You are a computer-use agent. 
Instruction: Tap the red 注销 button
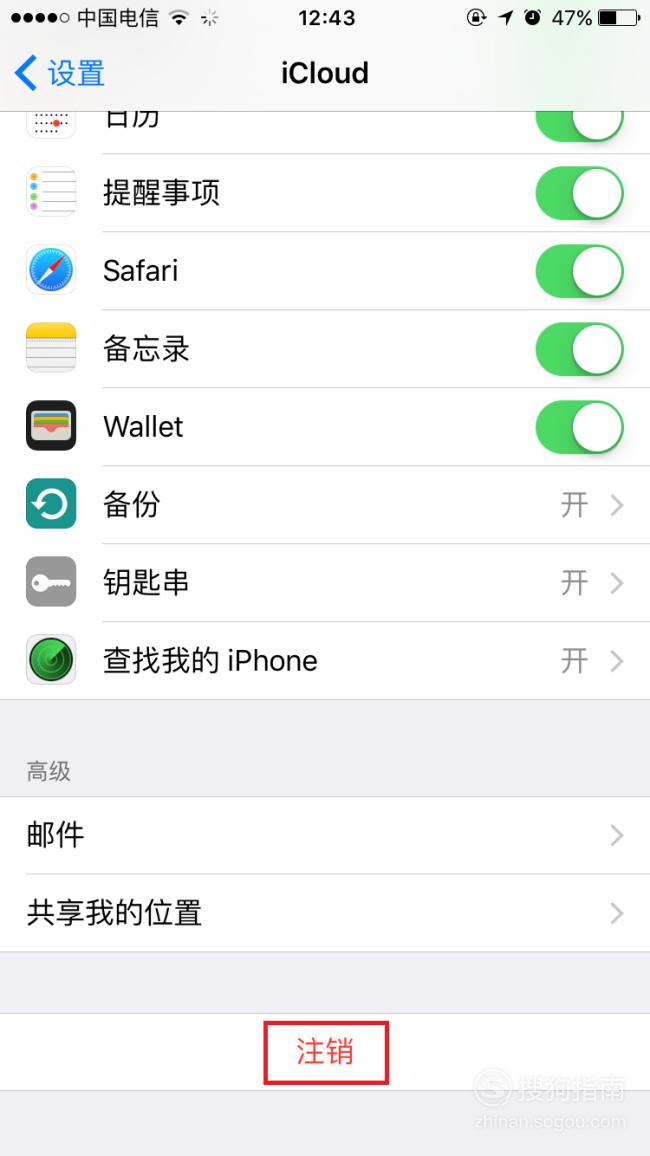coord(325,1052)
